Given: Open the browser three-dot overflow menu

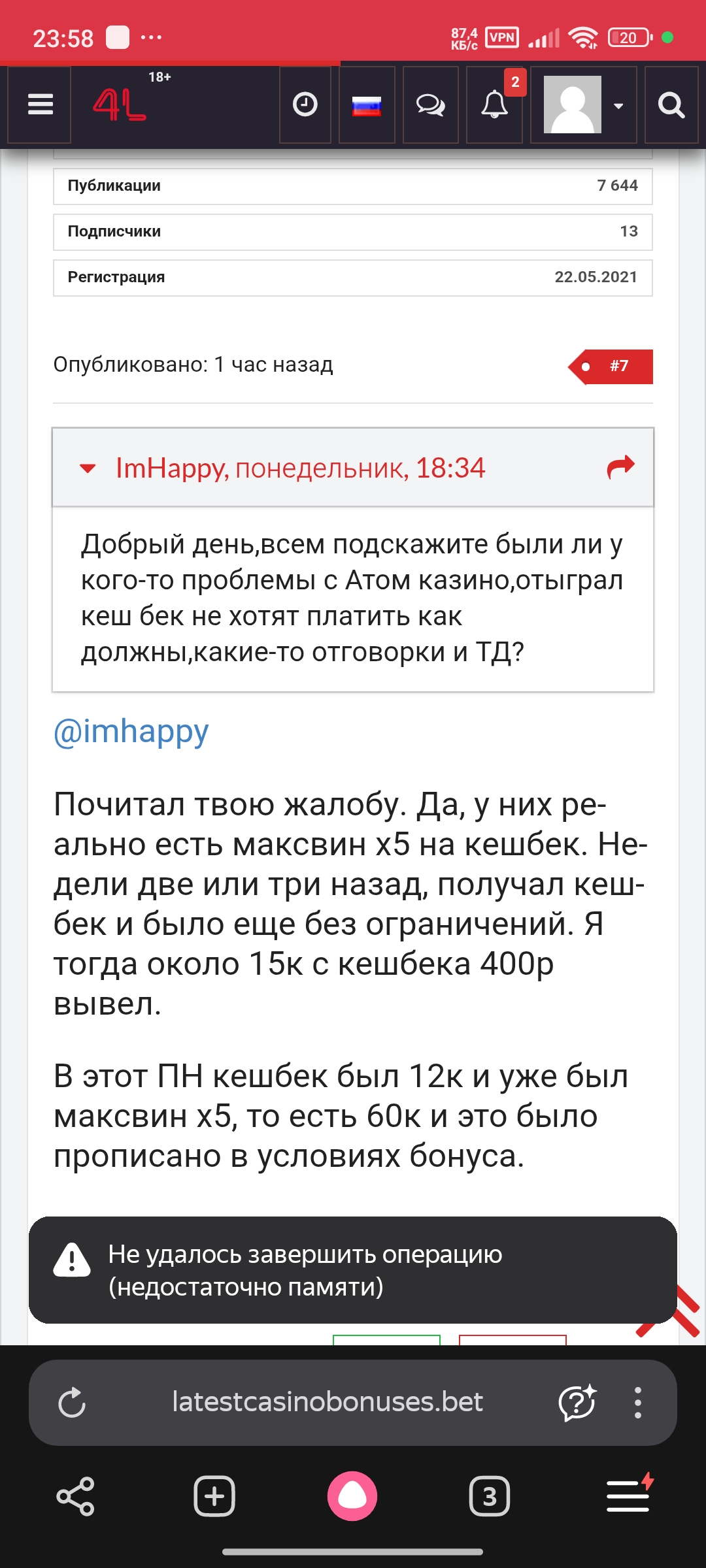Looking at the screenshot, I should (637, 1402).
